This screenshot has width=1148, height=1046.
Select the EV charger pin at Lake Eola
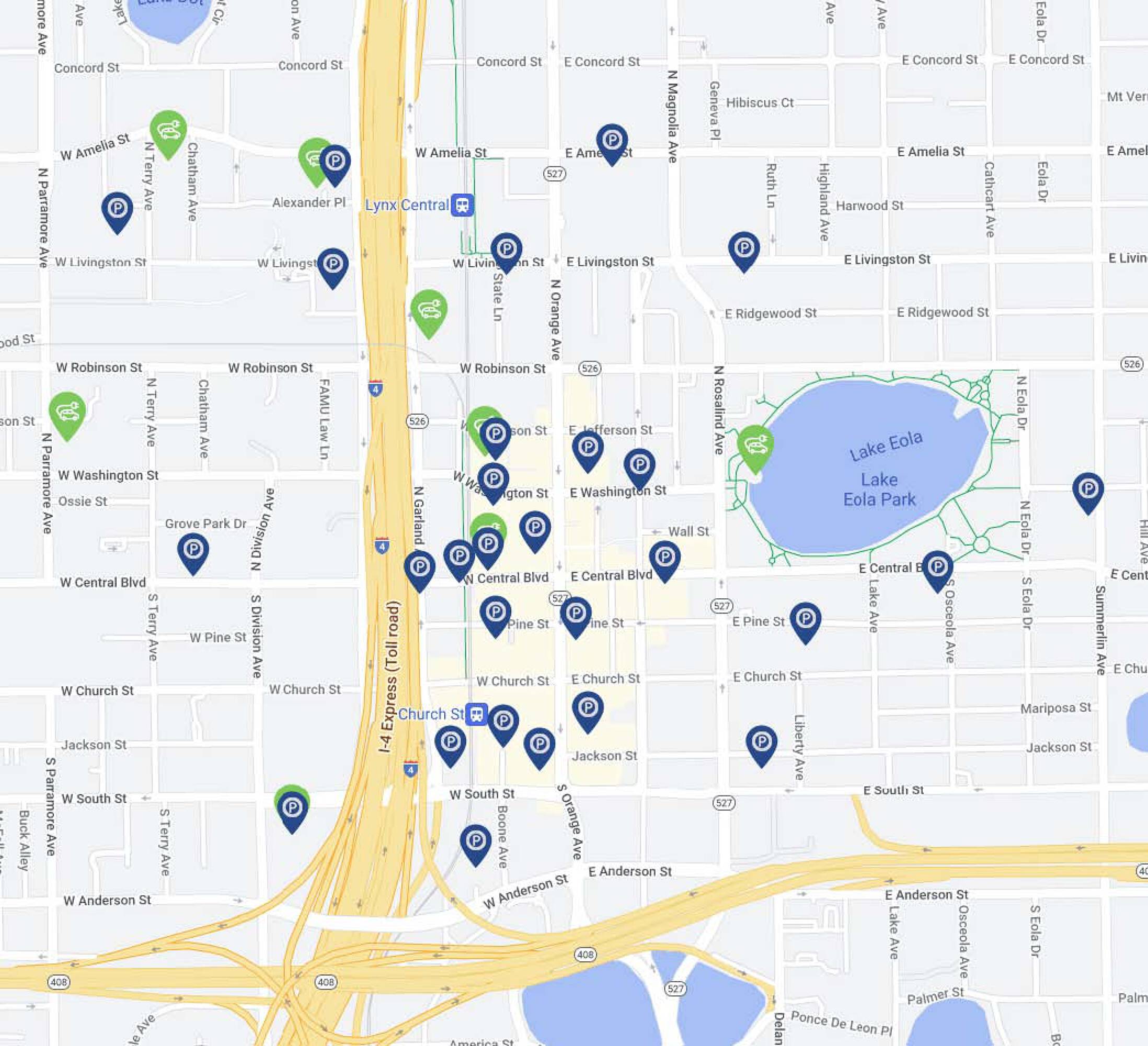755,446
